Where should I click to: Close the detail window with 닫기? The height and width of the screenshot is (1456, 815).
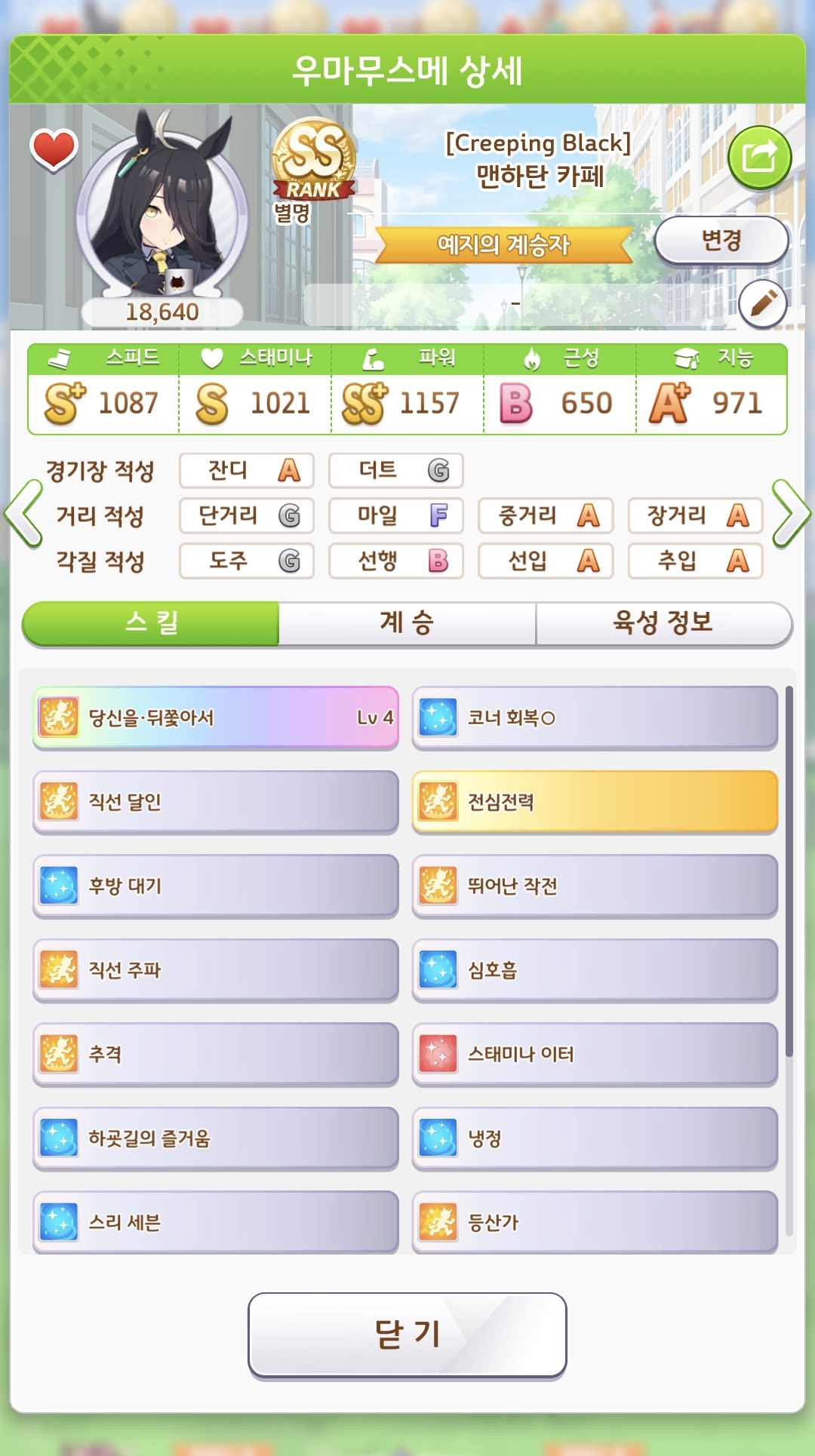[x=407, y=1335]
